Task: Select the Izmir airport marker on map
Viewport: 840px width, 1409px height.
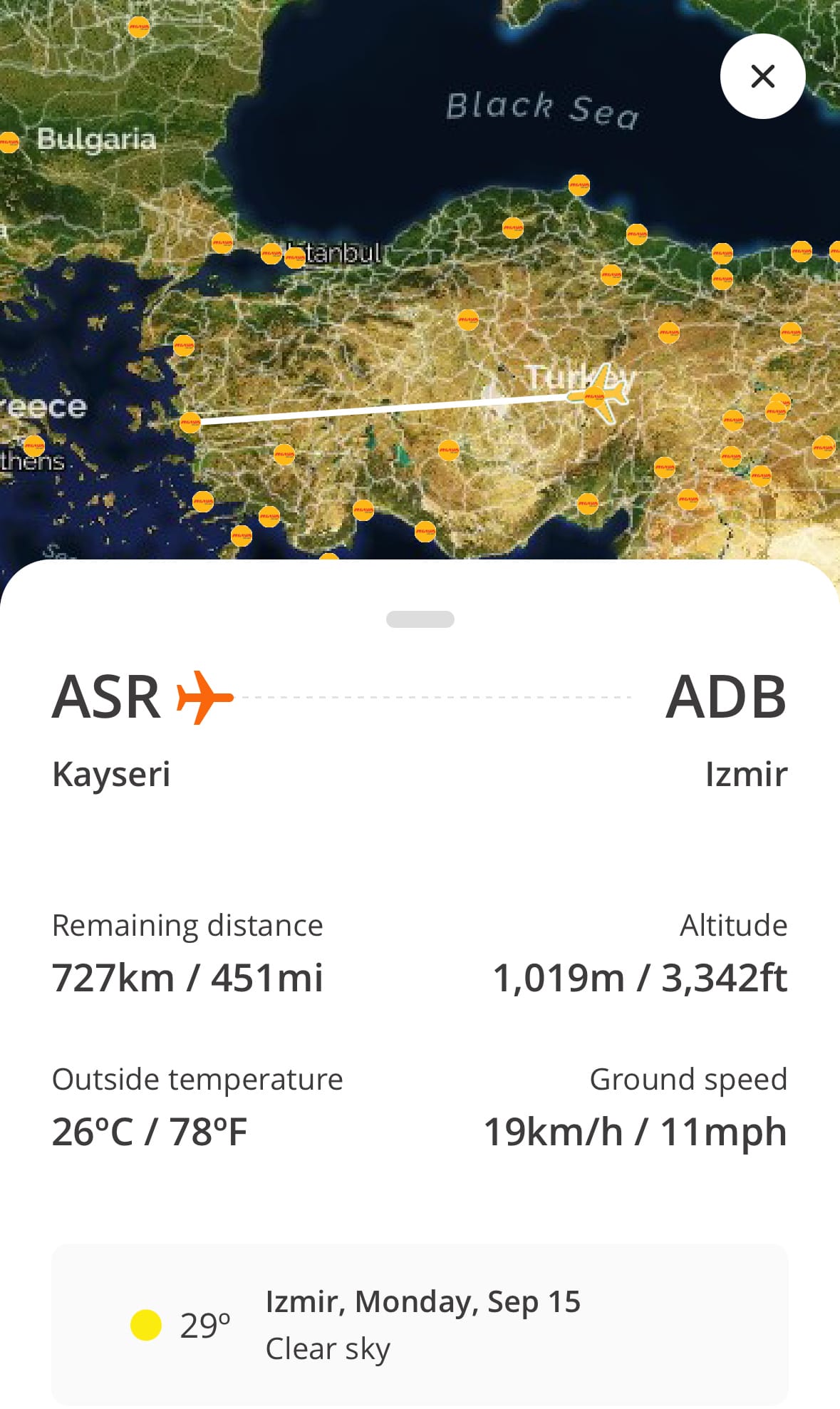Action: (x=190, y=422)
